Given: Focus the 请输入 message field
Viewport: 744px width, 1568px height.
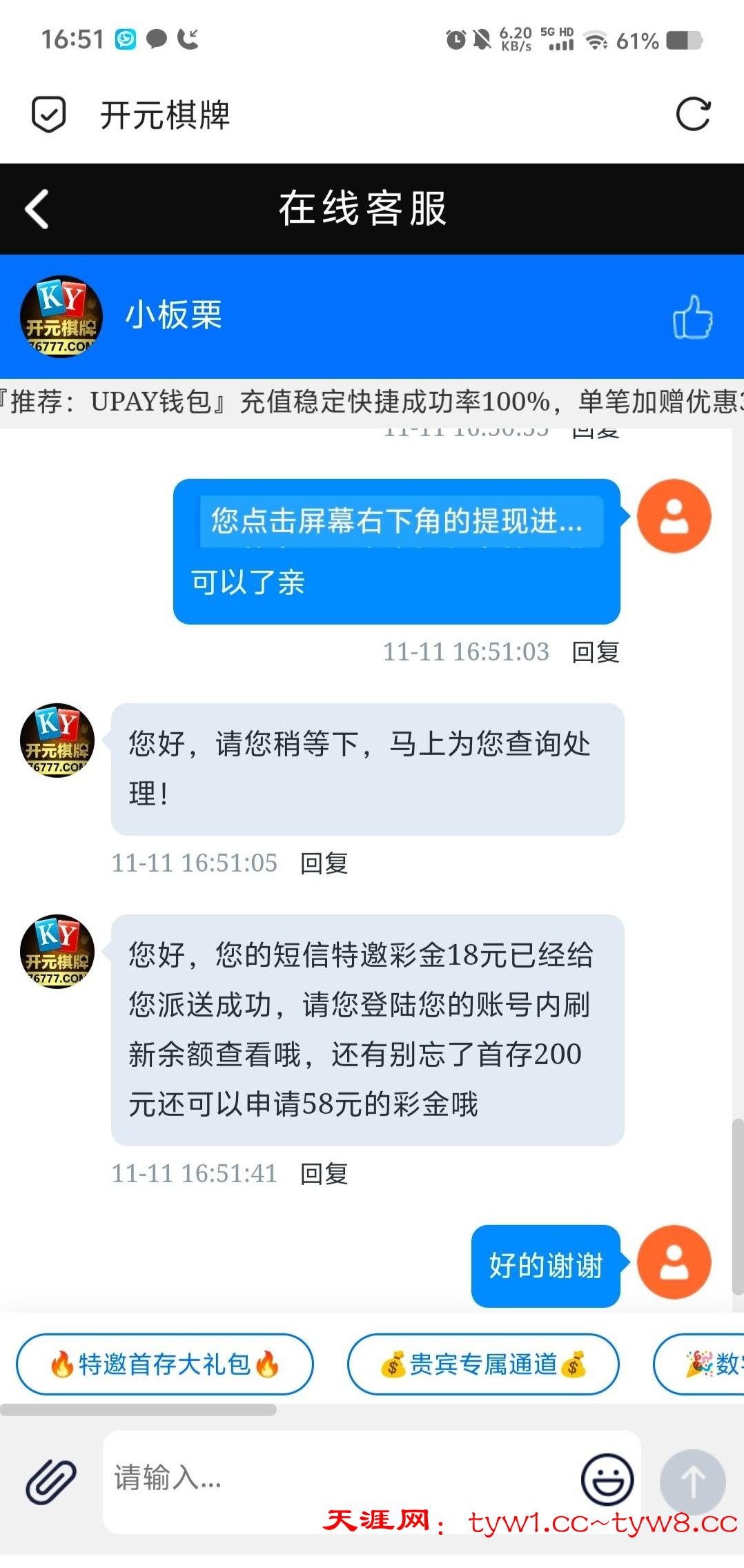Looking at the screenshot, I should [338, 1479].
